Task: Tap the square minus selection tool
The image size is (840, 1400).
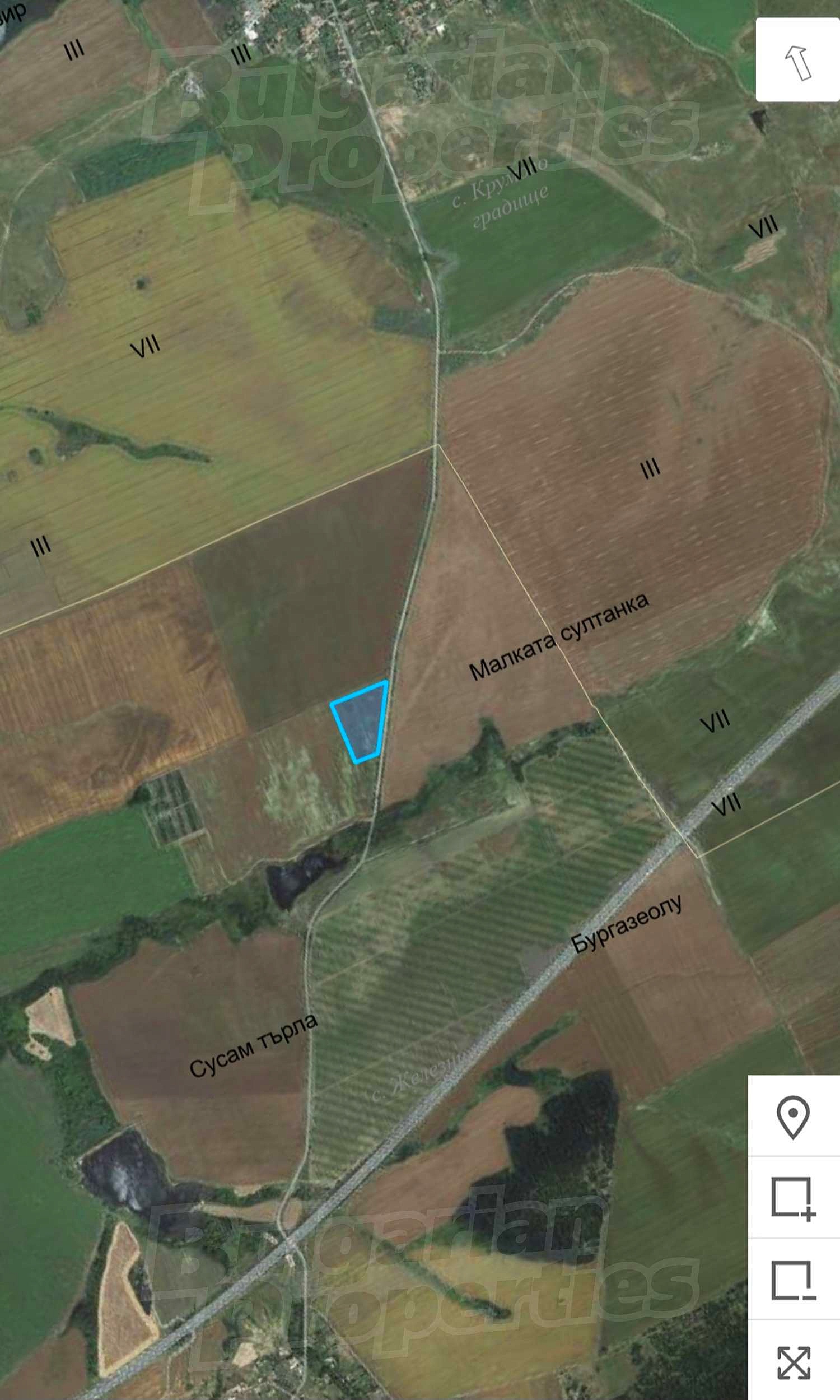Action: tap(793, 1280)
